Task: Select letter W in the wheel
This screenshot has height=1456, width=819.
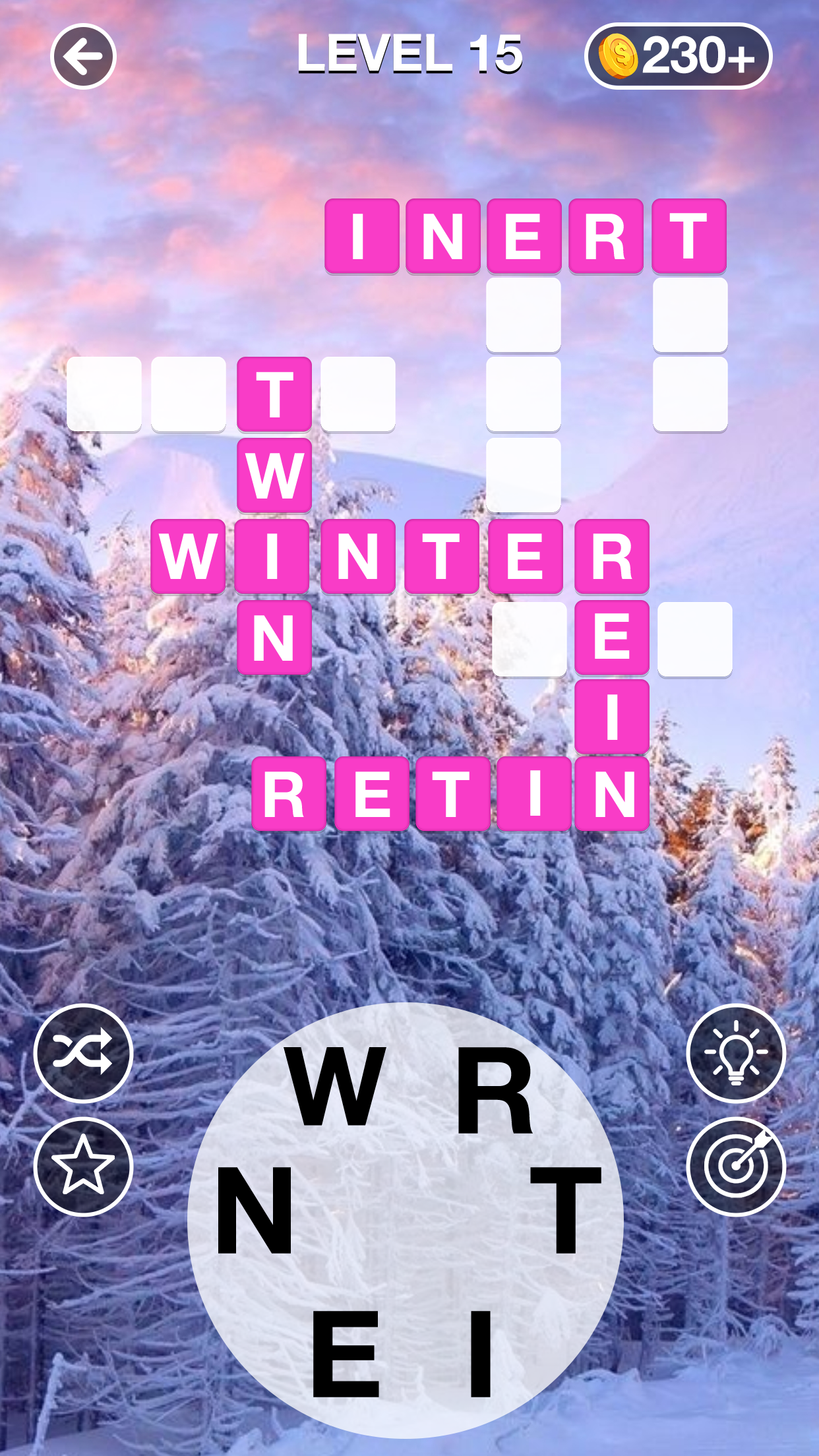Action: (336, 1087)
